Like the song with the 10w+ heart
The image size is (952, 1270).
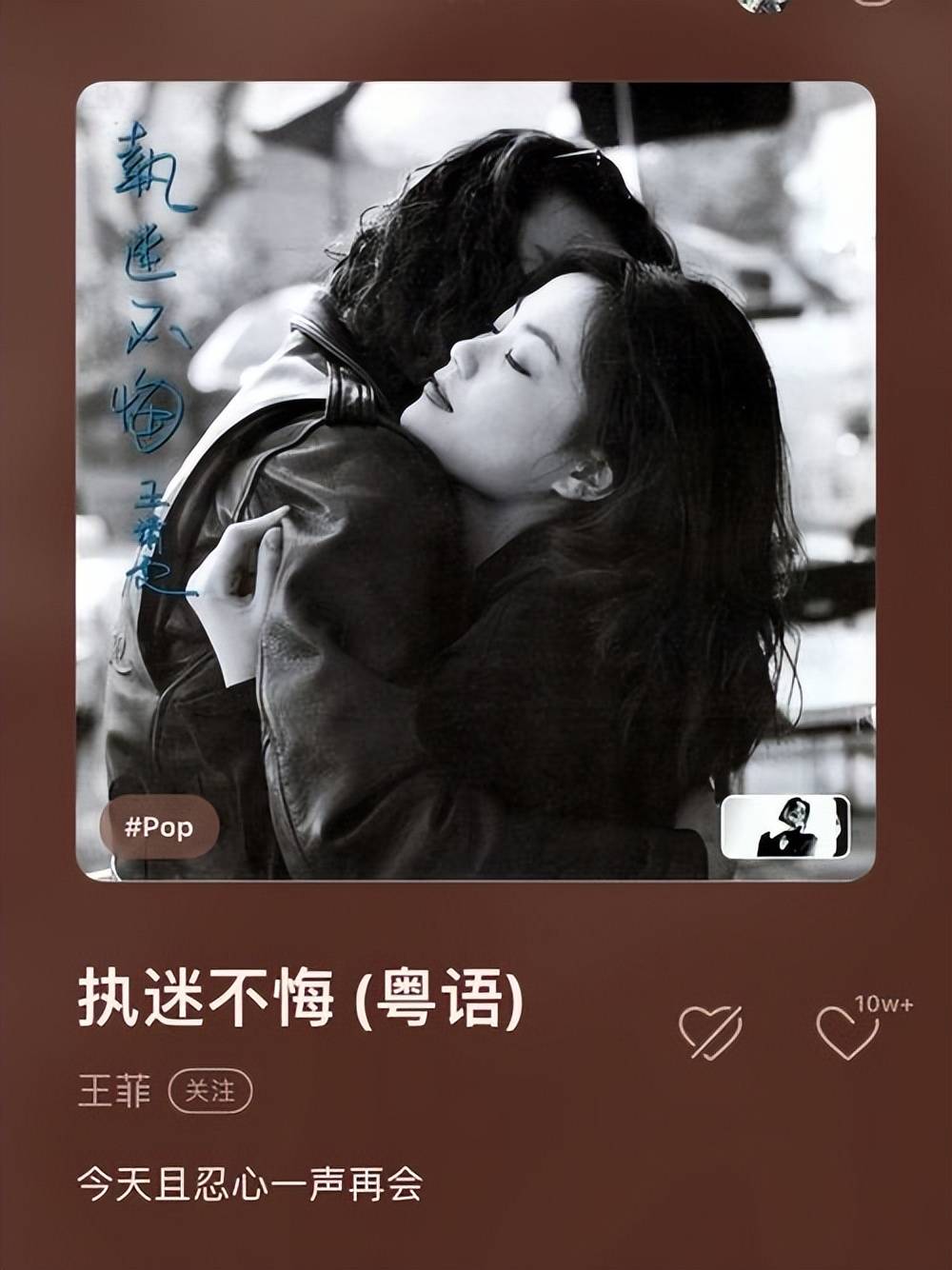[x=846, y=1033]
